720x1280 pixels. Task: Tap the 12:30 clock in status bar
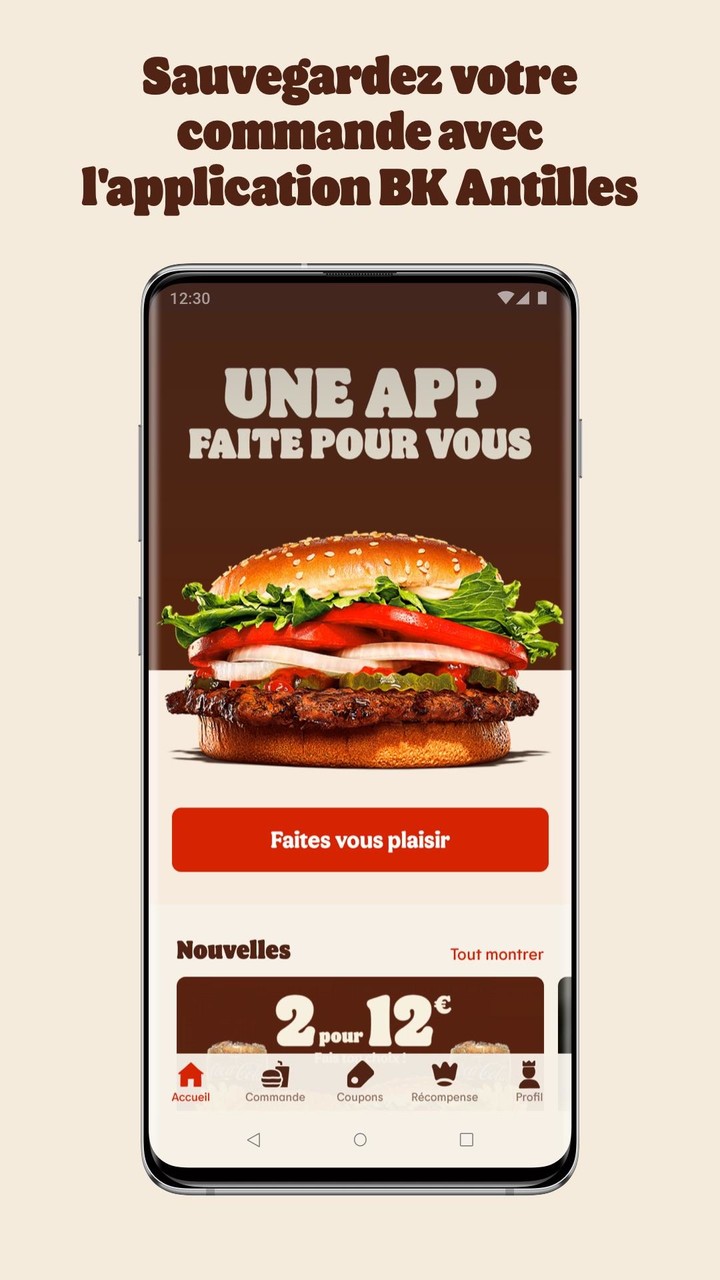tap(190, 297)
